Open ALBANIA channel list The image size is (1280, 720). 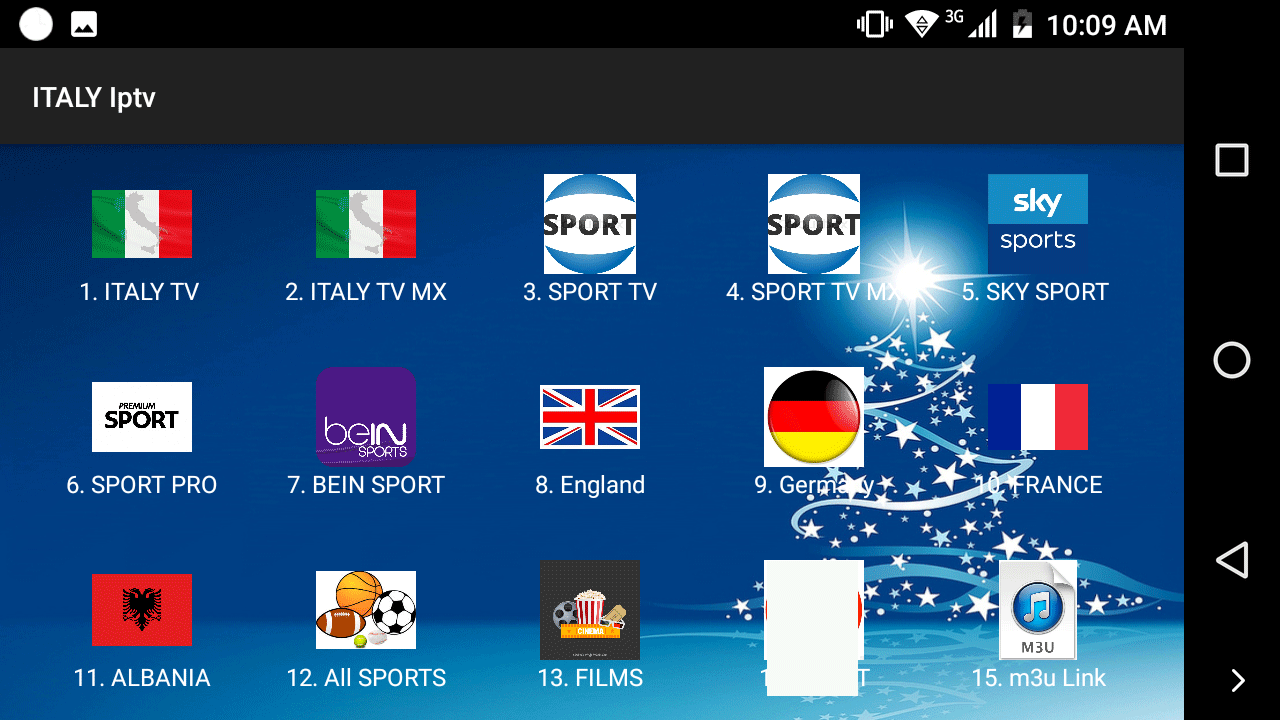point(141,610)
